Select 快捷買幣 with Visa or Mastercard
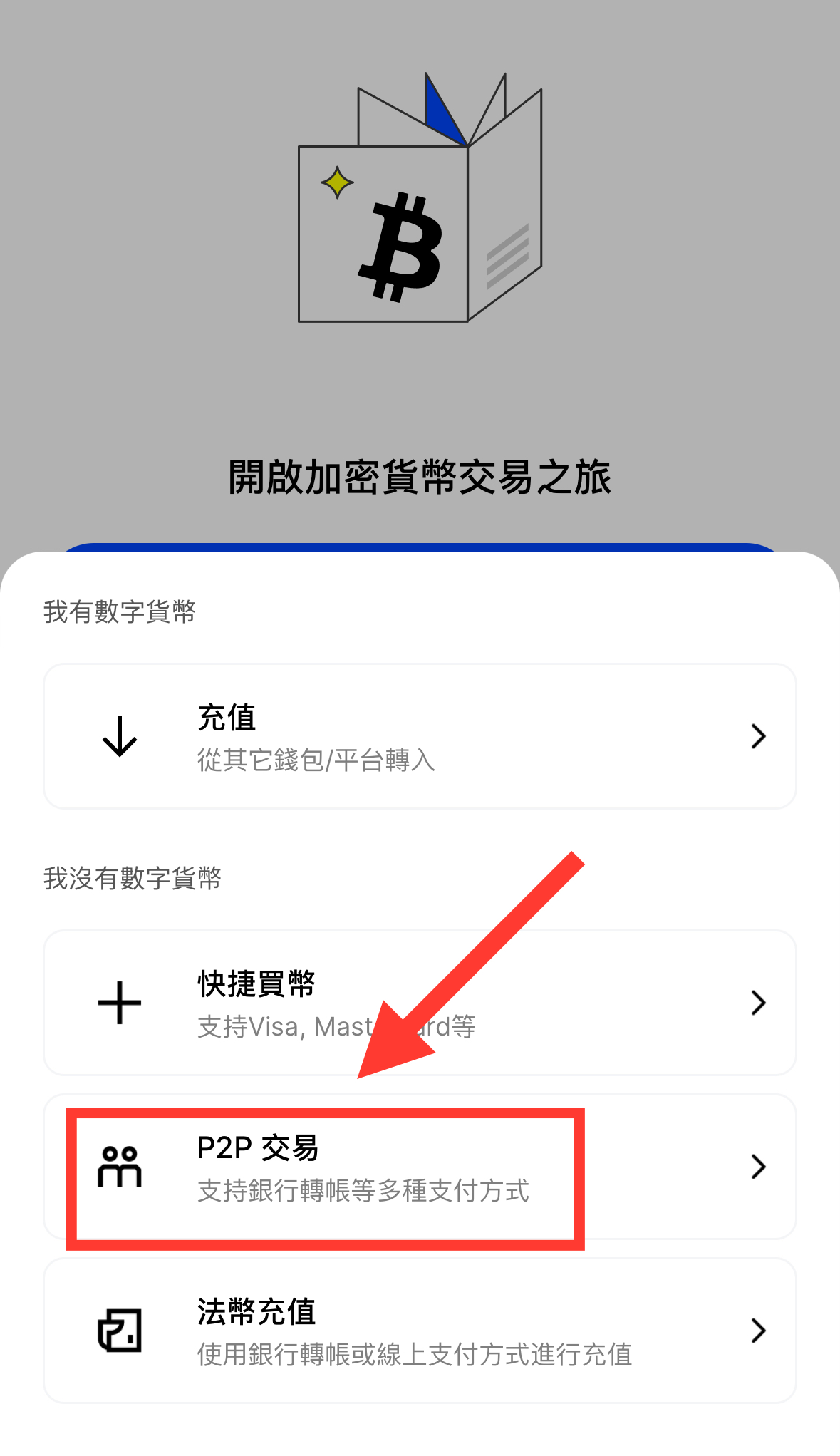840x1456 pixels. tap(419, 1003)
